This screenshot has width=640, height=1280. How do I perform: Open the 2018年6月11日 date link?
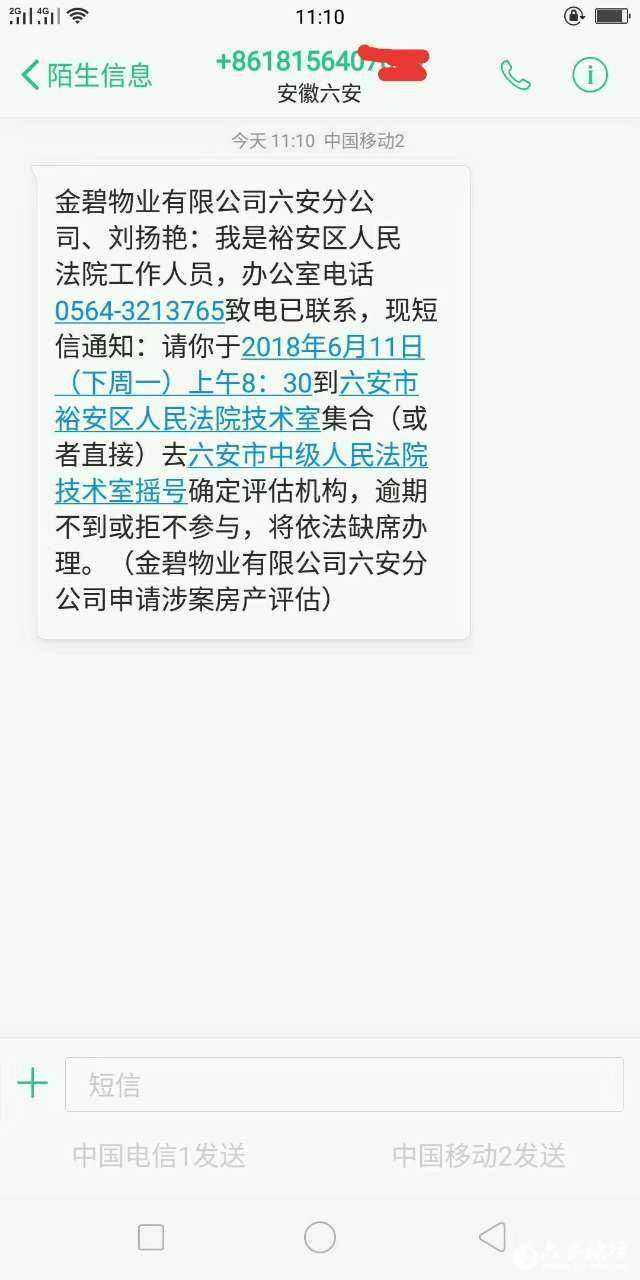(333, 347)
